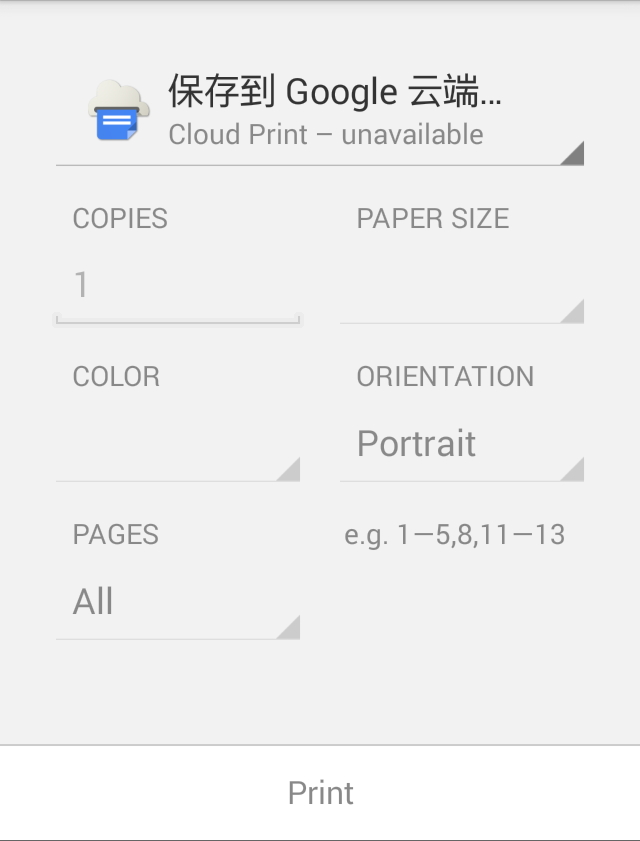The width and height of the screenshot is (640, 841).
Task: Tap the Print button
Action: (x=320, y=793)
